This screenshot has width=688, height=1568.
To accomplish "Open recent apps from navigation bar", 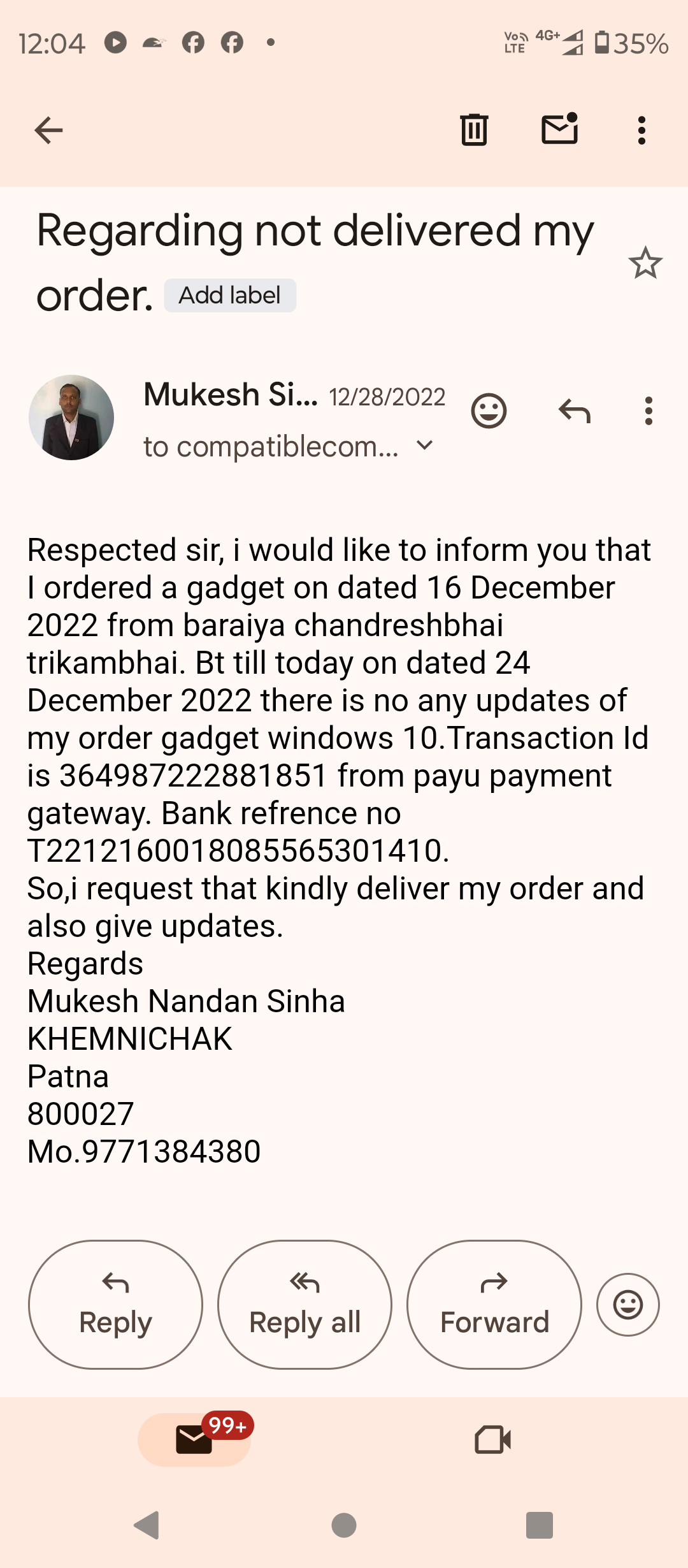I will pos(539,1525).
